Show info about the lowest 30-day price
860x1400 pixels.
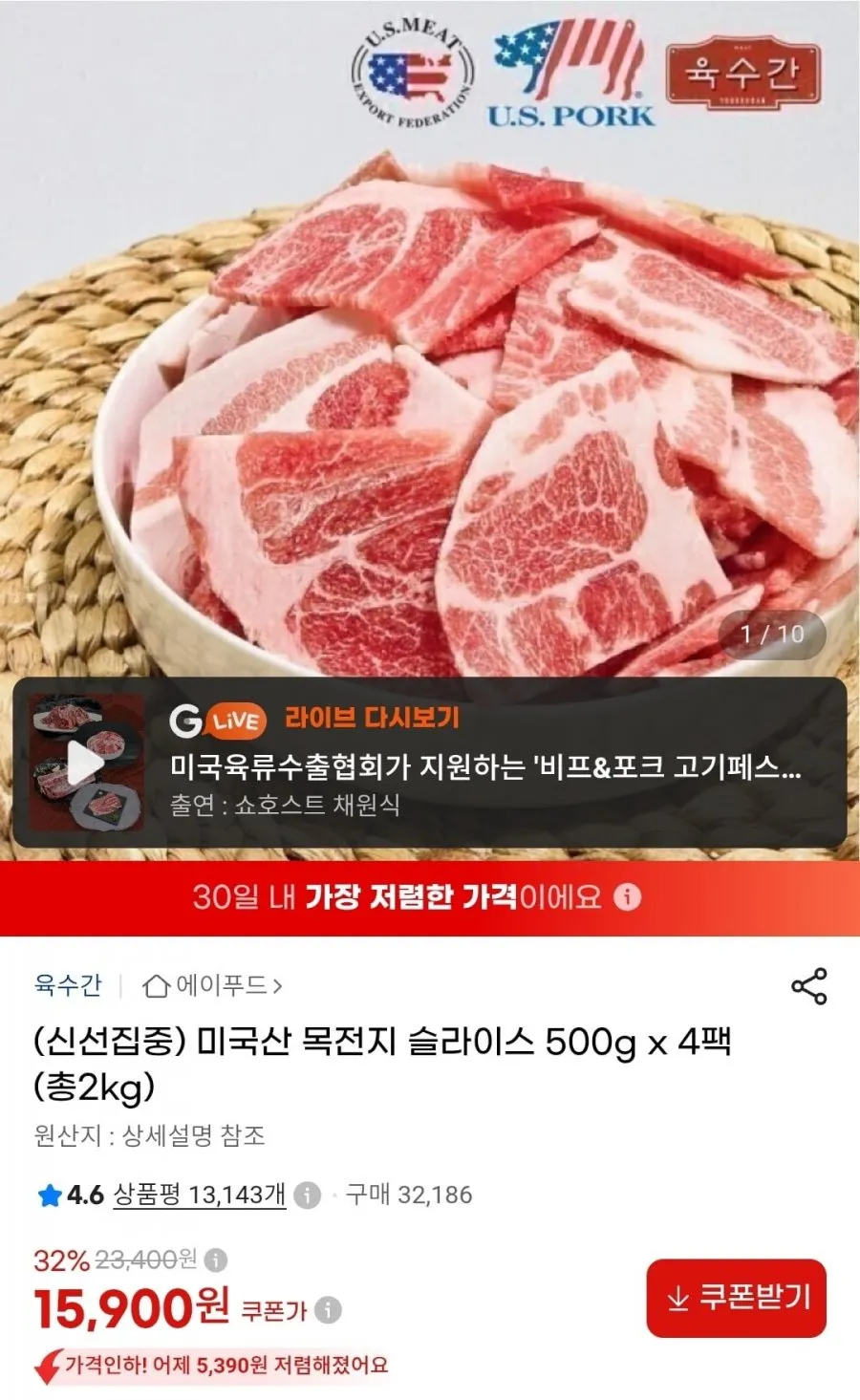click(627, 897)
